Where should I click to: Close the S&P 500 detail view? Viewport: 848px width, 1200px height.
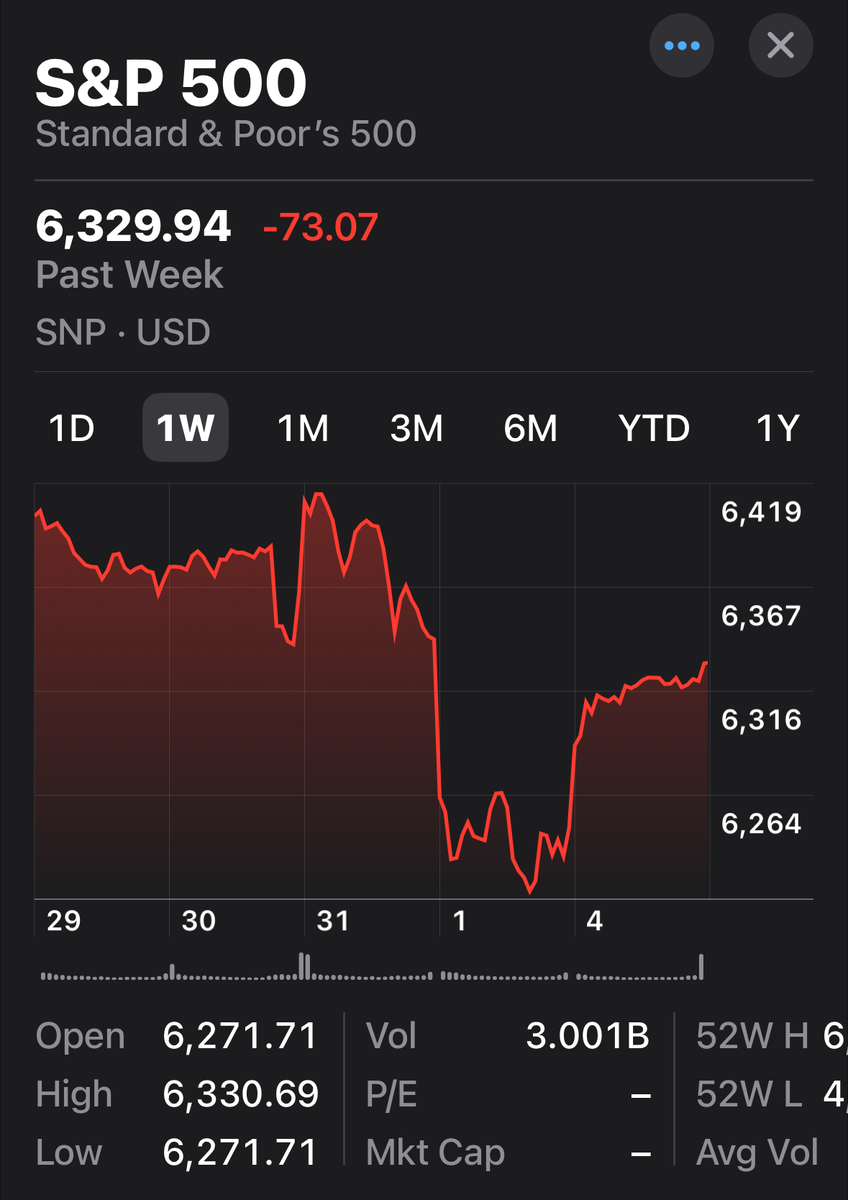[x=780, y=46]
